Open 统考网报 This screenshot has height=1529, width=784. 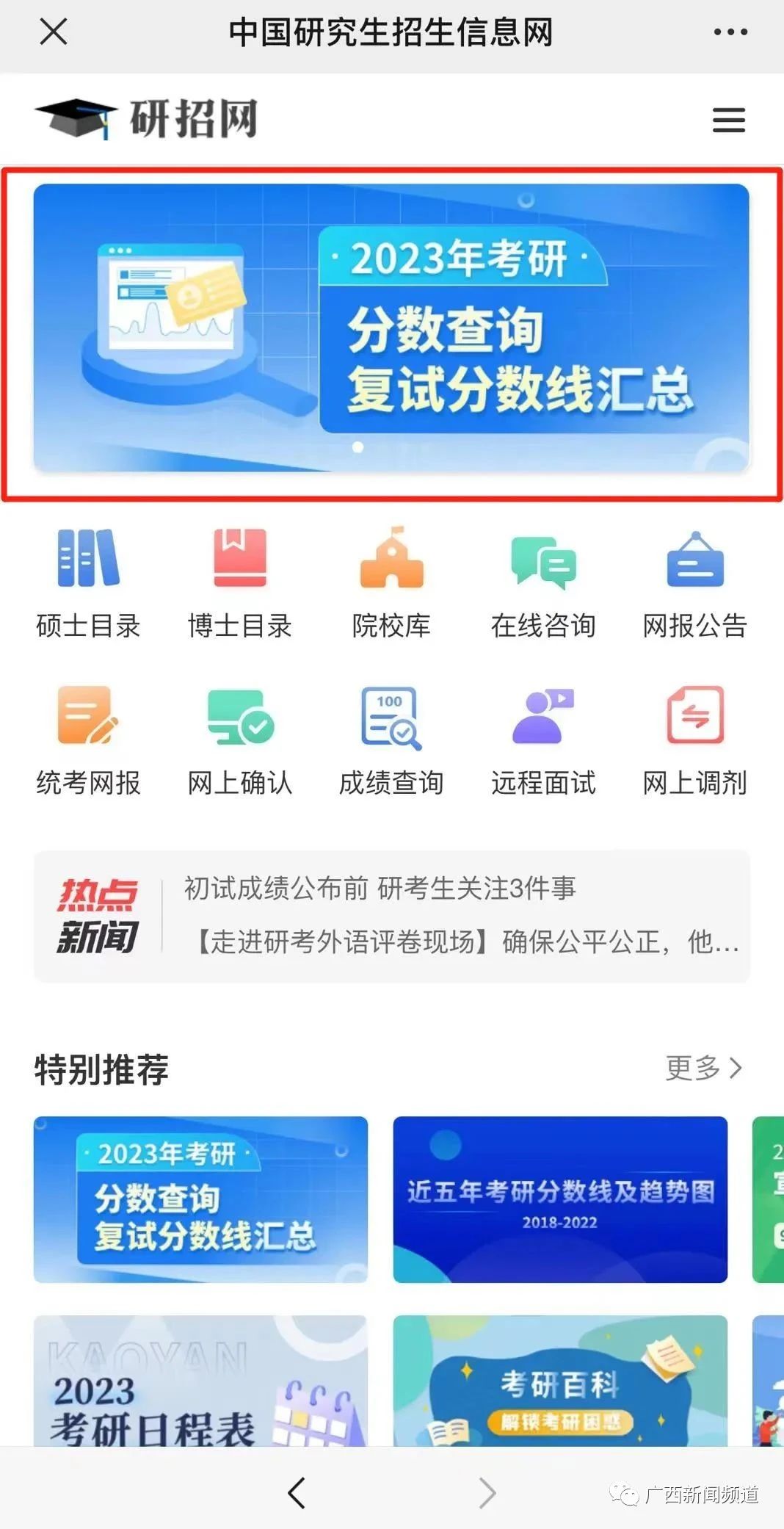(x=88, y=742)
